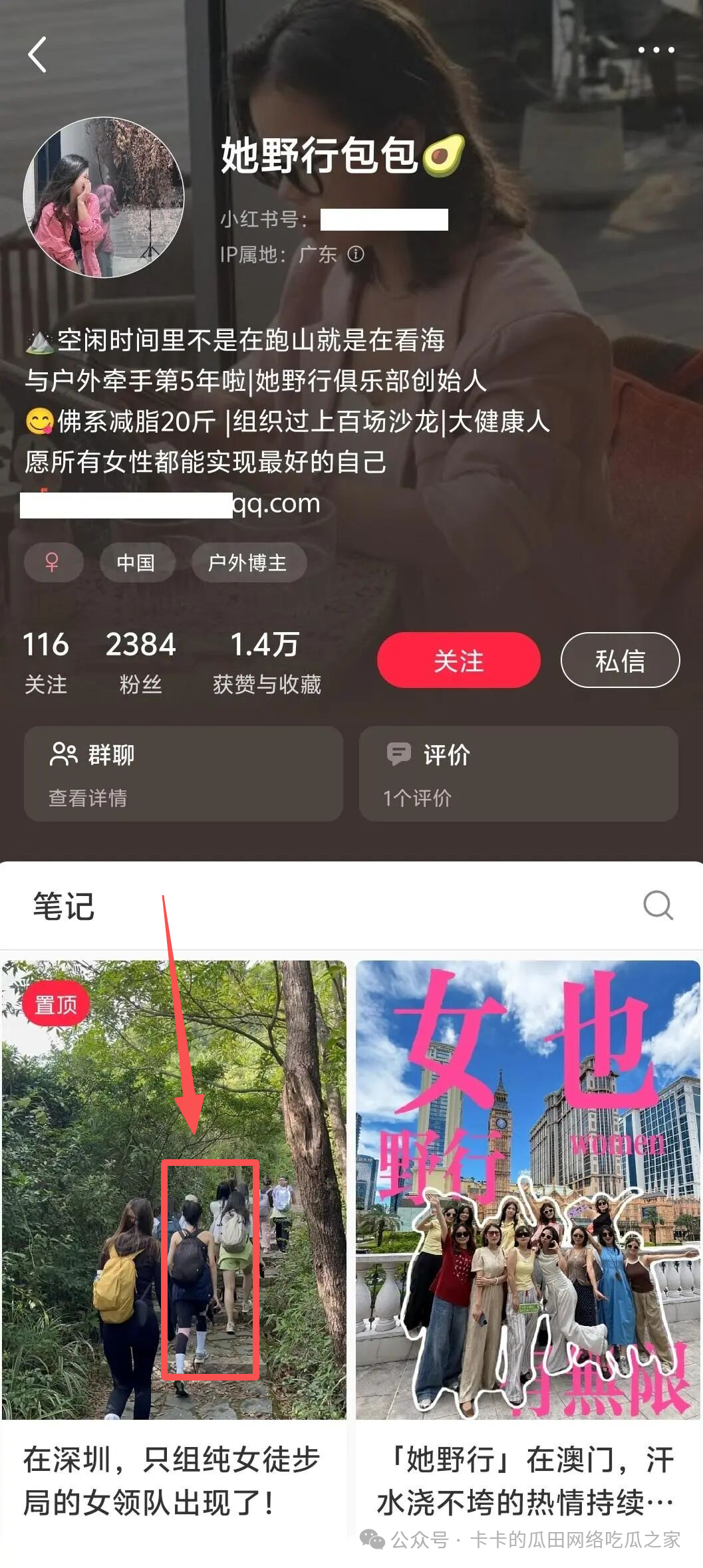Send a private message via 私信
Image resolution: width=703 pixels, height=1568 pixels.
(620, 660)
